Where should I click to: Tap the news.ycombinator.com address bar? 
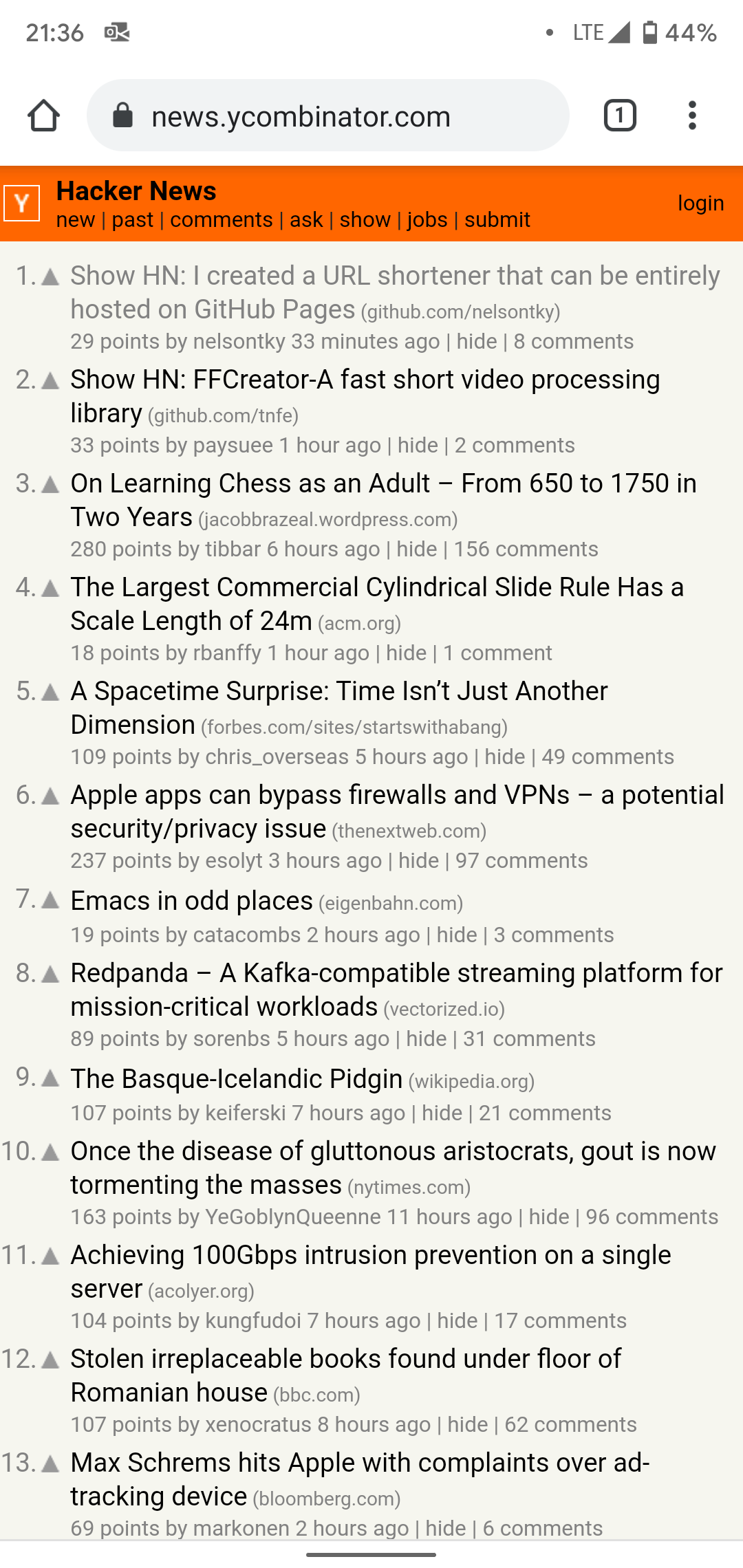pyautogui.click(x=327, y=116)
